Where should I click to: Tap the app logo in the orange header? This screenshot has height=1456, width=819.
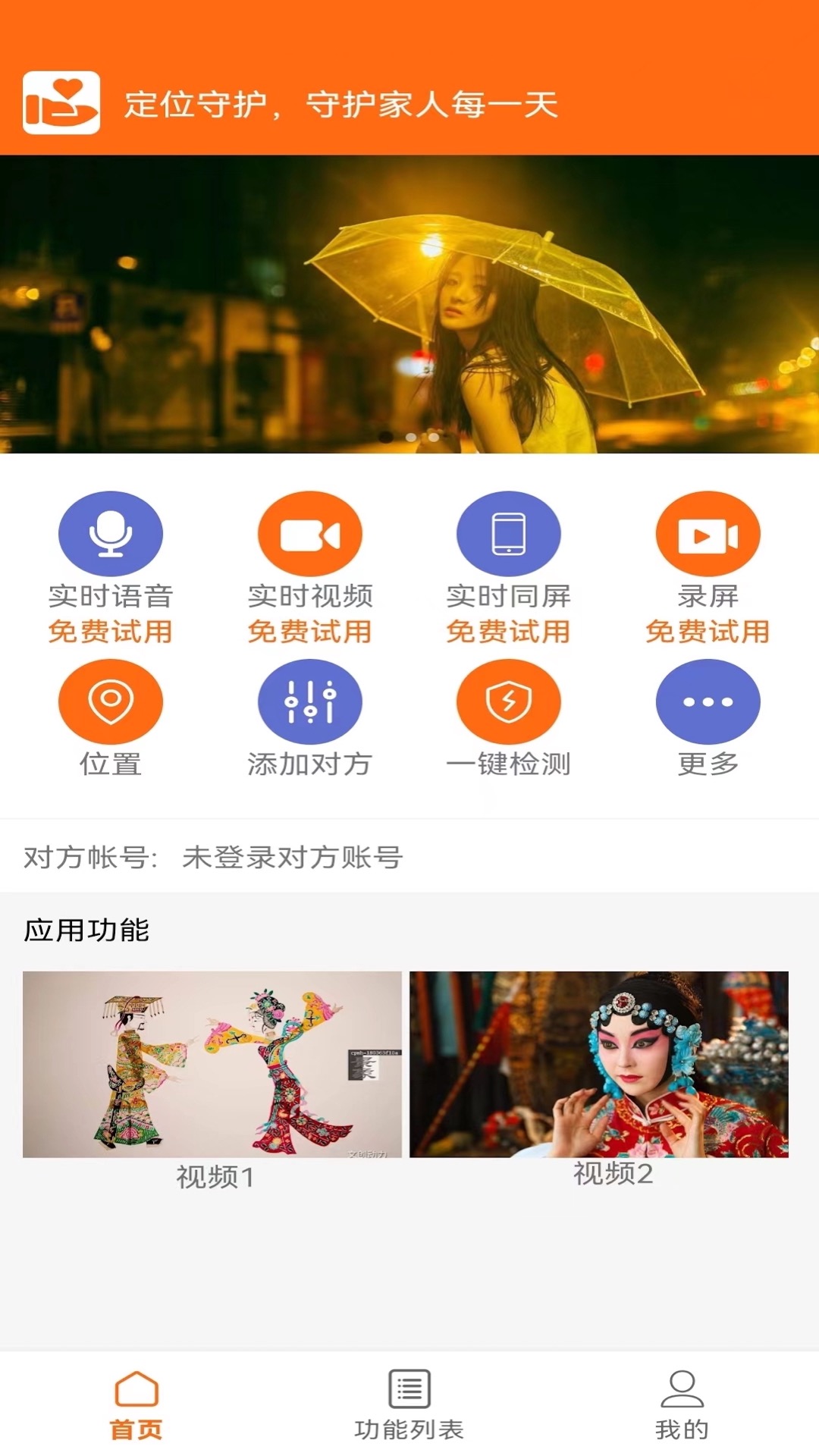tap(61, 104)
